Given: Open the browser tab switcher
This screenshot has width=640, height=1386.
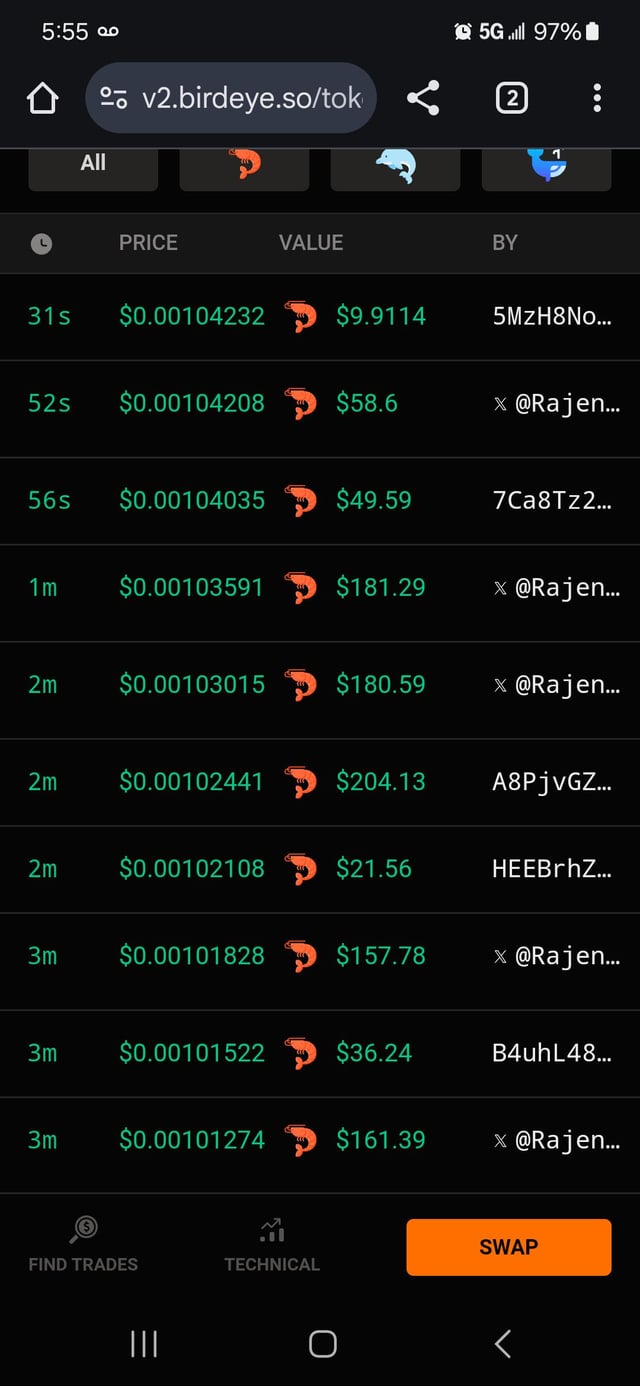Looking at the screenshot, I should tap(511, 98).
